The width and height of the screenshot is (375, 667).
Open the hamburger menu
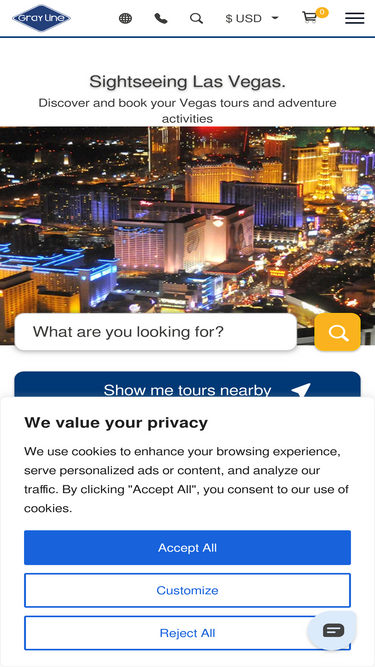[x=355, y=18]
